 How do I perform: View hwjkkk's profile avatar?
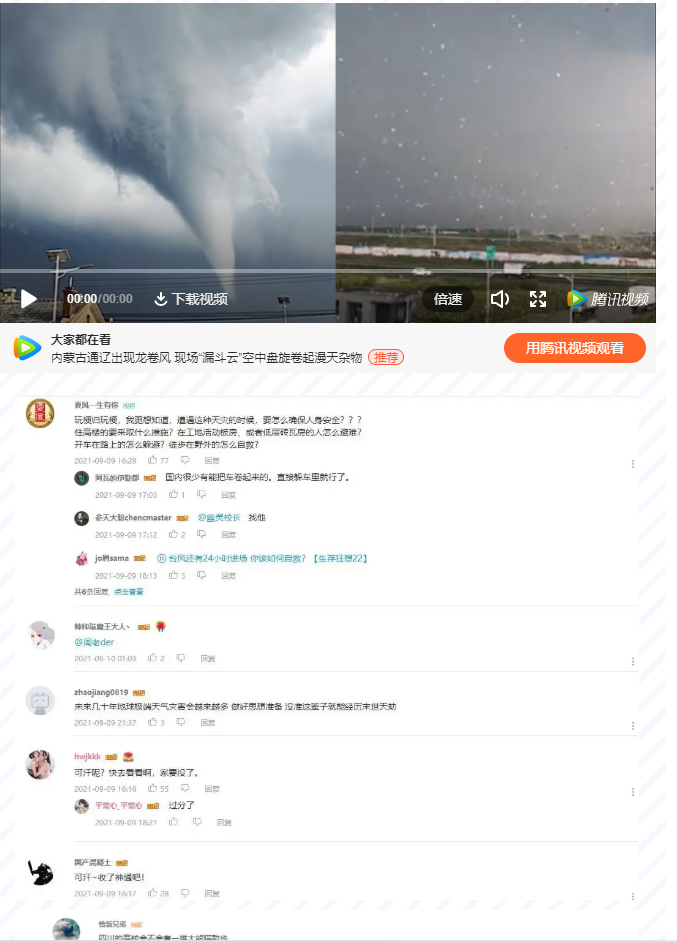pyautogui.click(x=40, y=764)
